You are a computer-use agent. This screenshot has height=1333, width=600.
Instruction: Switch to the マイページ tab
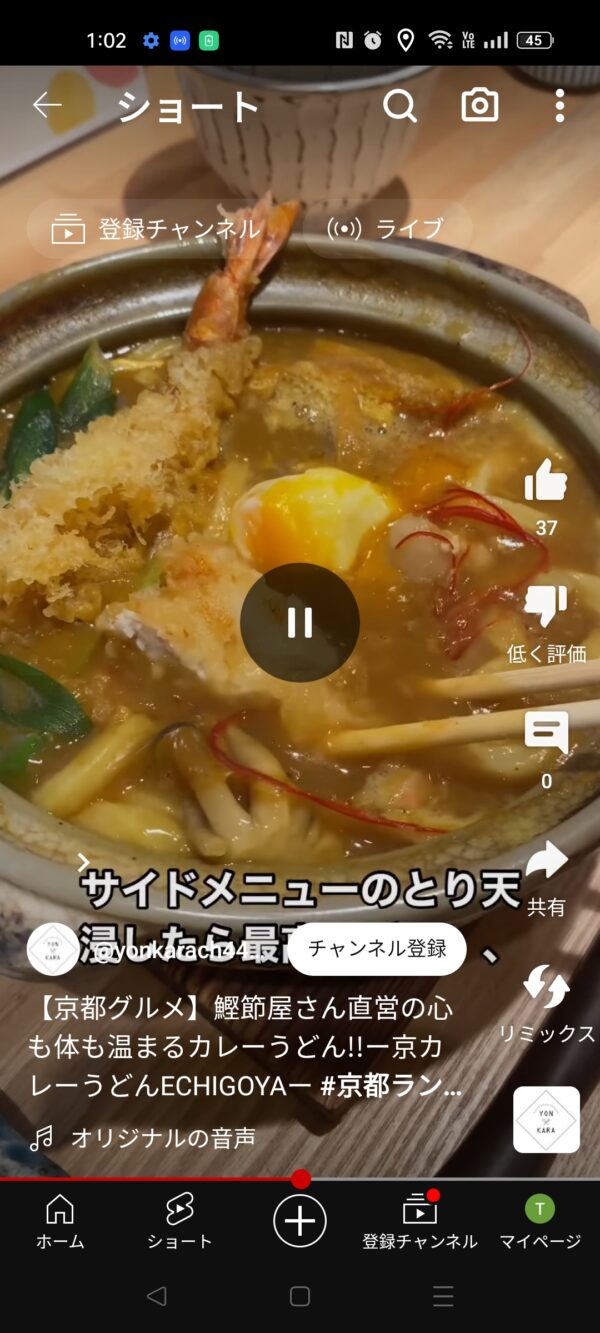(540, 1222)
